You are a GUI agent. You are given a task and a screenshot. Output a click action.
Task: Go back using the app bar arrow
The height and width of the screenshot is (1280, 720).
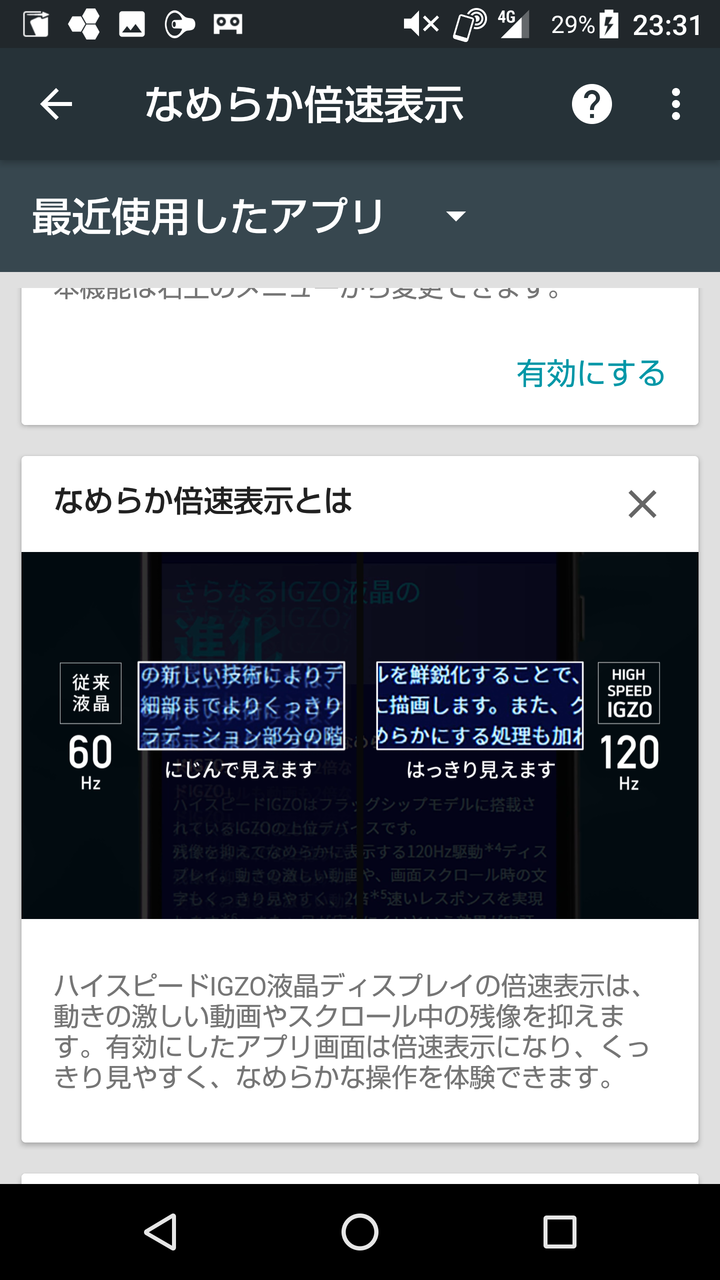pos(56,104)
